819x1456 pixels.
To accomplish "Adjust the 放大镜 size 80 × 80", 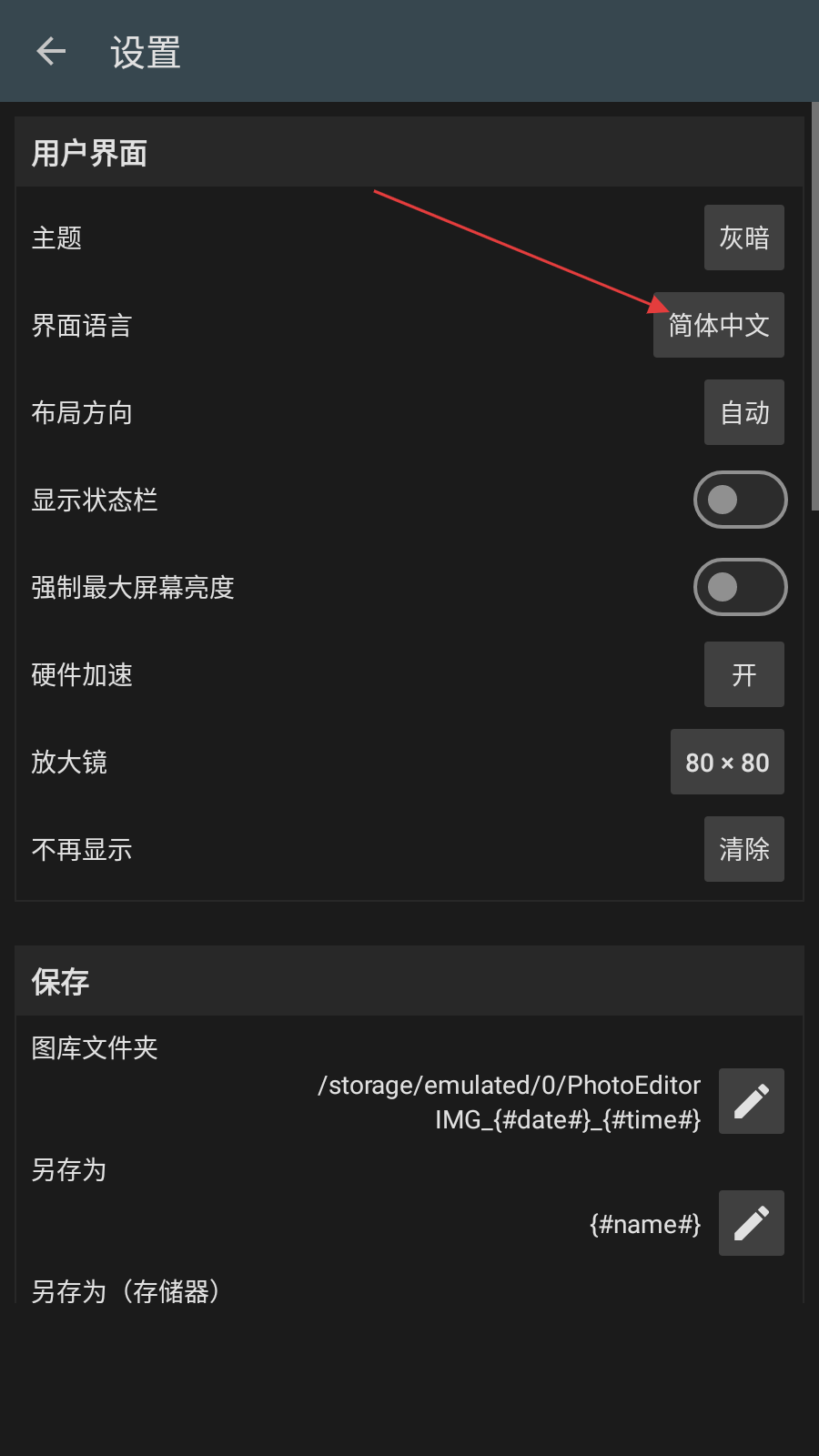I will 727,762.
